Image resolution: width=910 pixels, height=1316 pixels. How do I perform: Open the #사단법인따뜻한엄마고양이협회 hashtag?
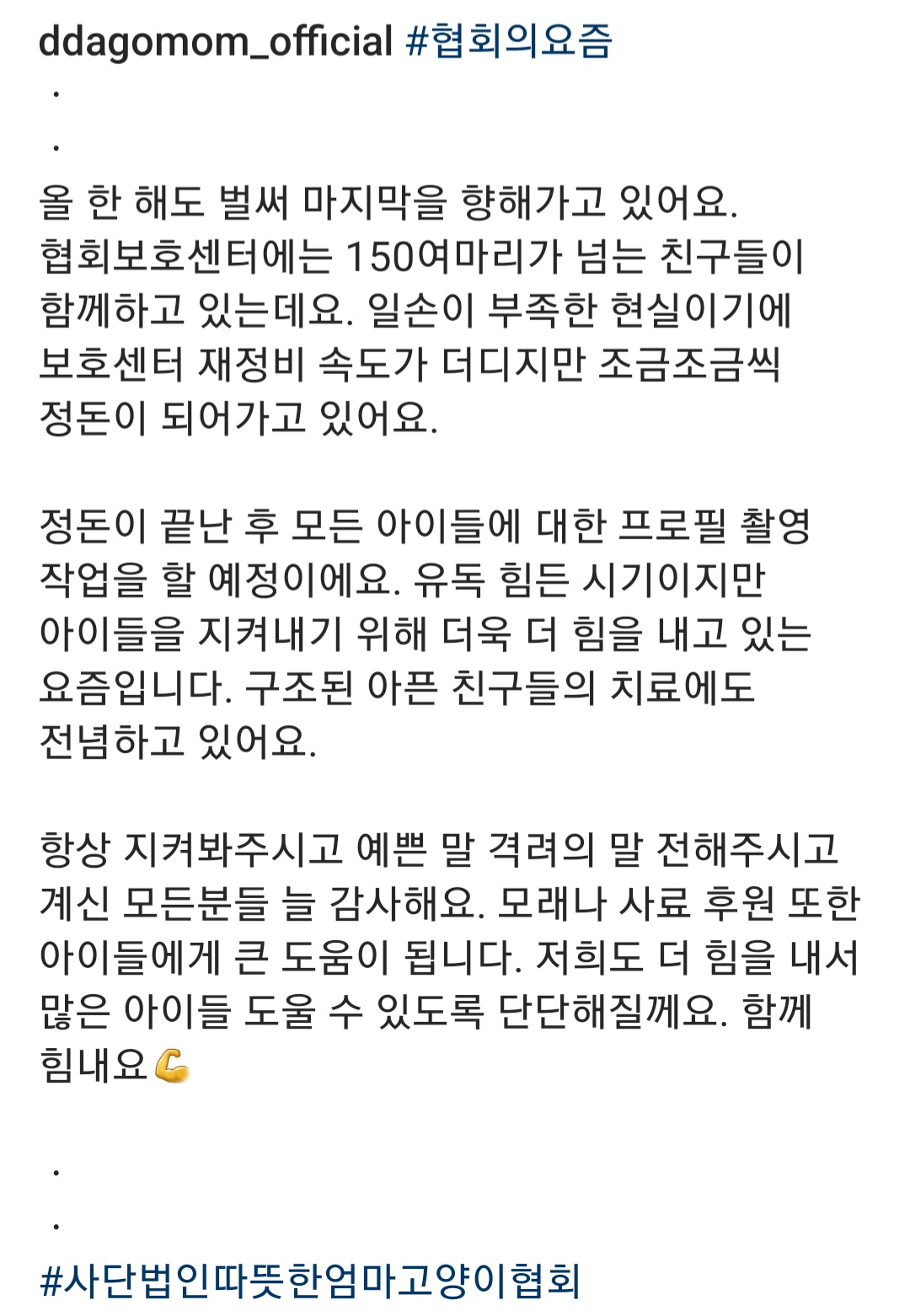[310, 1281]
